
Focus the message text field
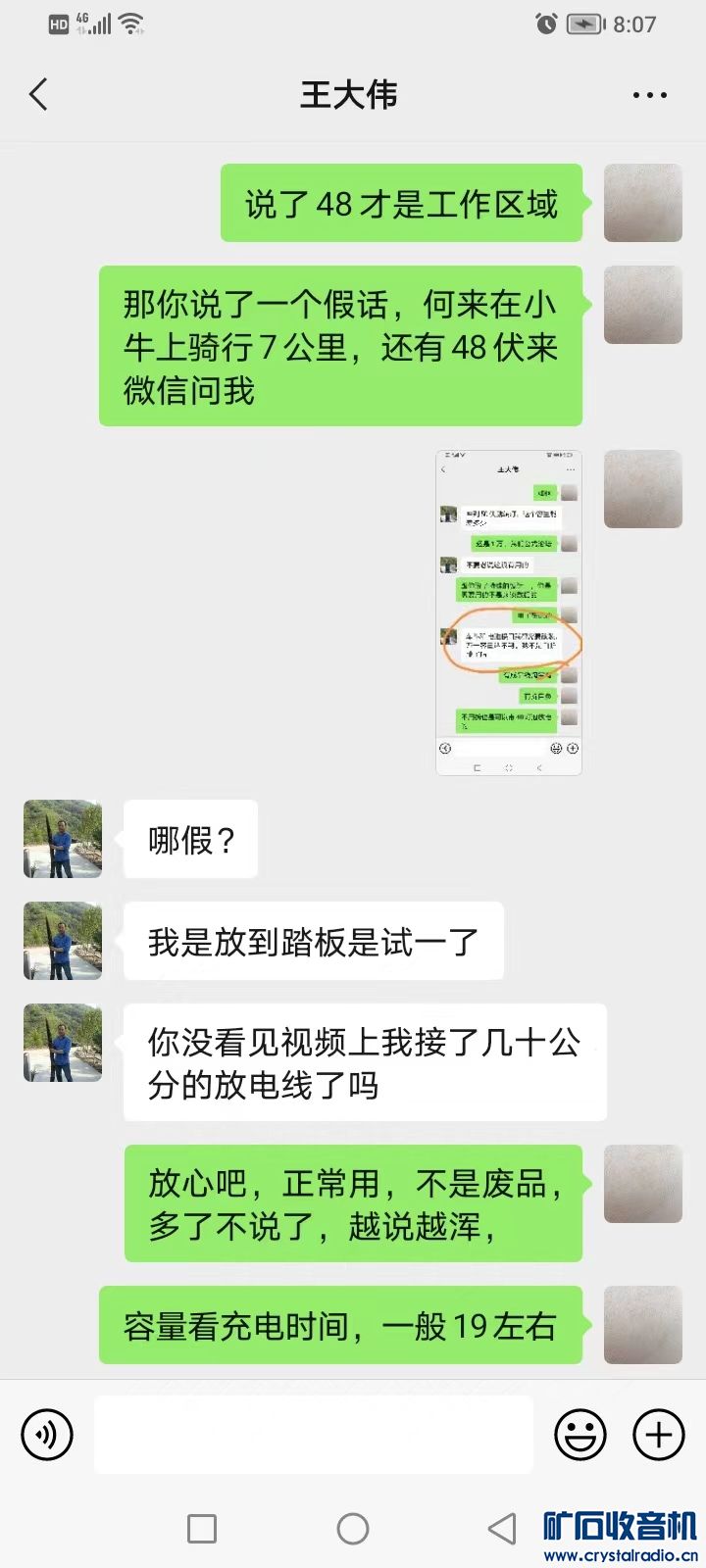tap(314, 1435)
